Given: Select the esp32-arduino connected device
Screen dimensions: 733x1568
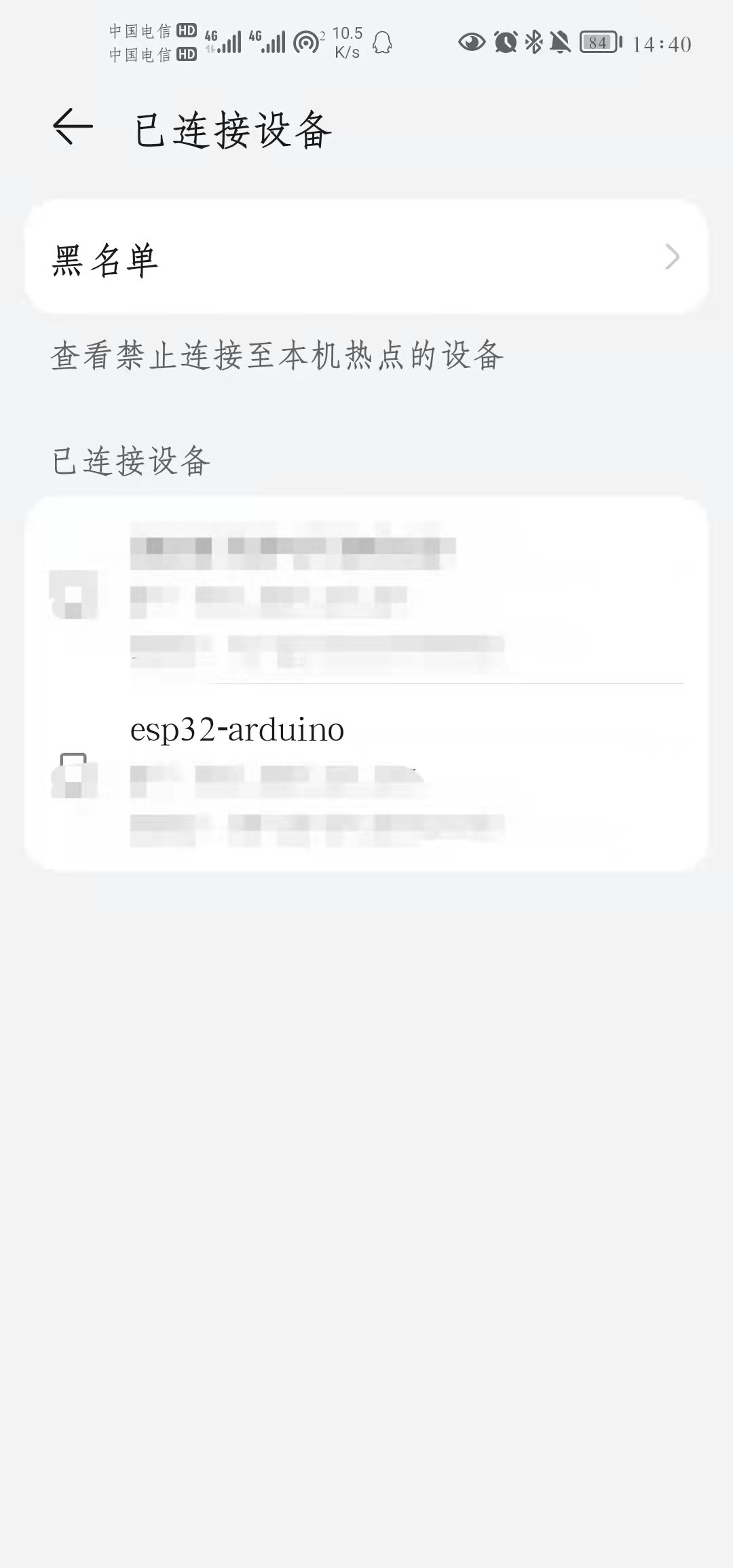Looking at the screenshot, I should [366, 777].
